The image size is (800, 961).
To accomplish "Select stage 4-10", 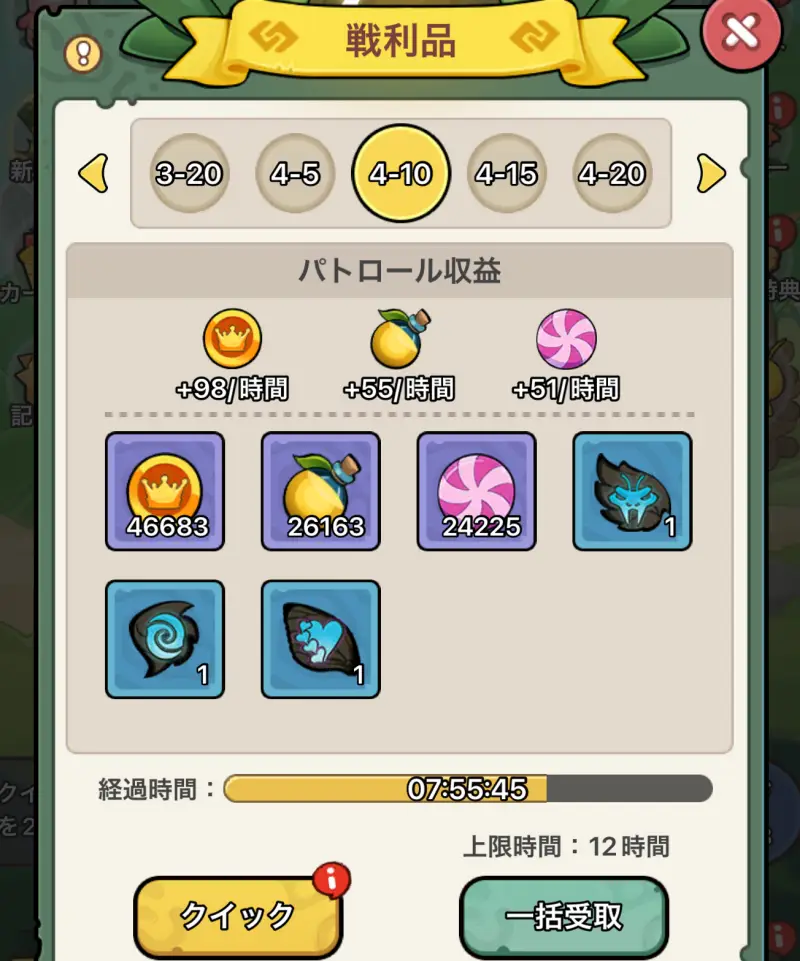I will point(400,172).
